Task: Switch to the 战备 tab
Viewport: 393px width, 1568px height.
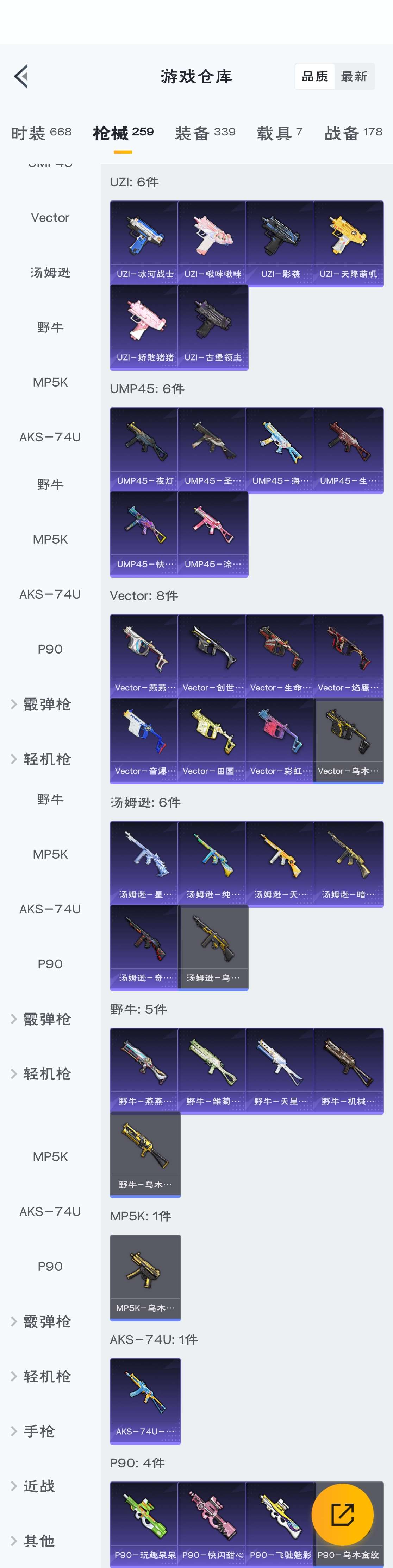Action: coord(353,133)
